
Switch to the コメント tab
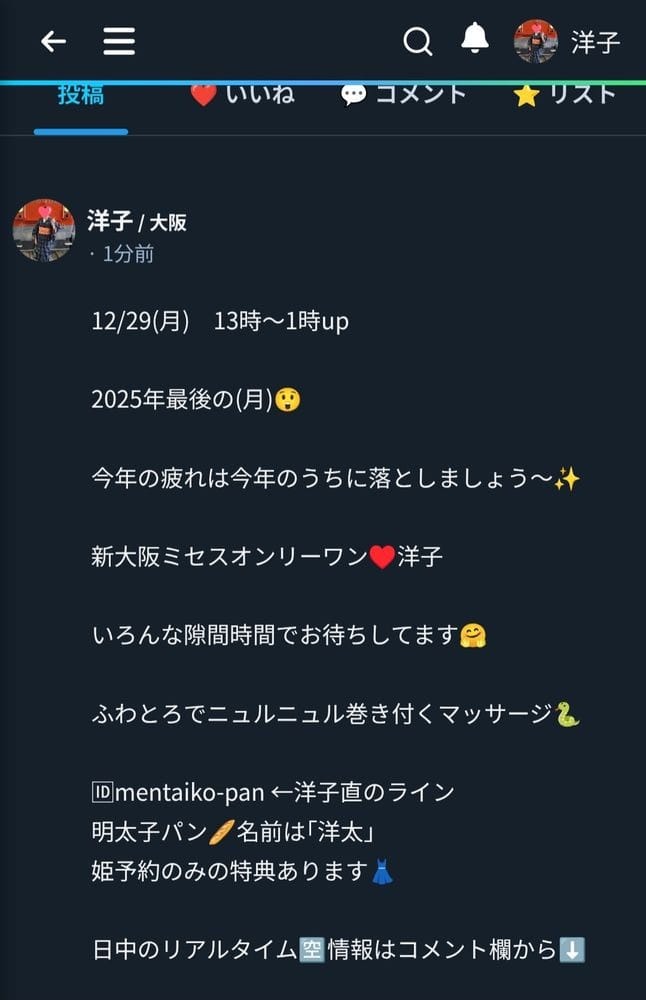[403, 96]
